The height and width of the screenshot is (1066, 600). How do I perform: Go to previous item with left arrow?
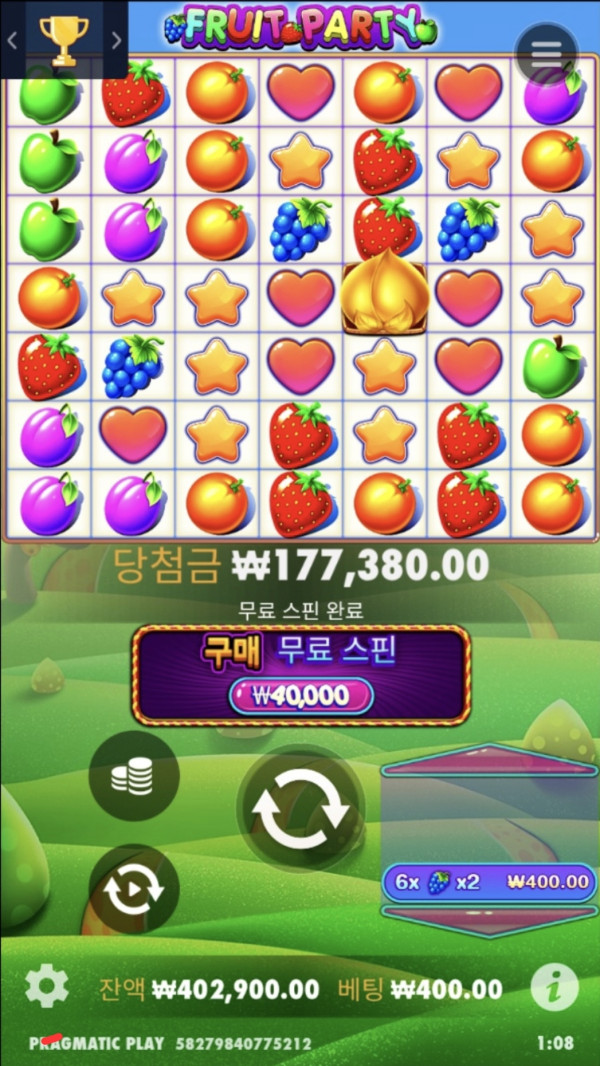coord(13,41)
